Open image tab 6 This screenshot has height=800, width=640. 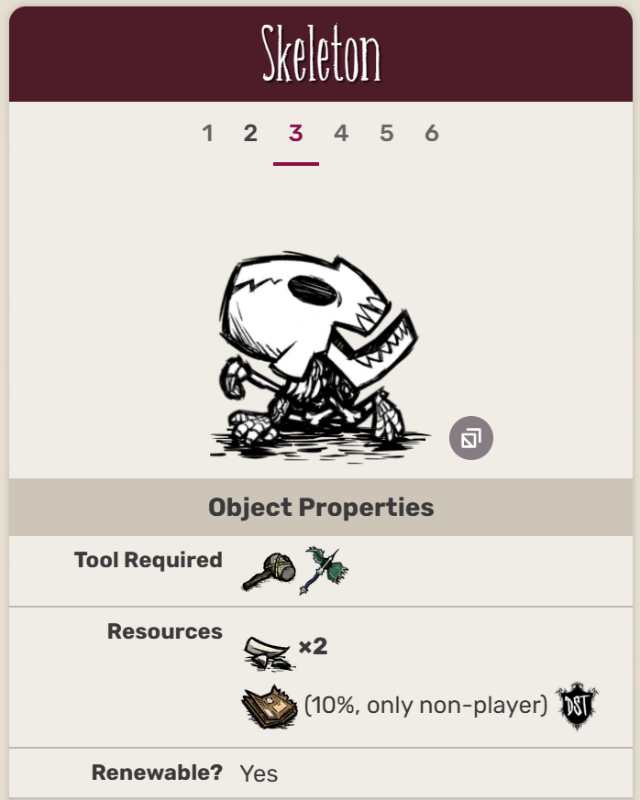tap(432, 133)
